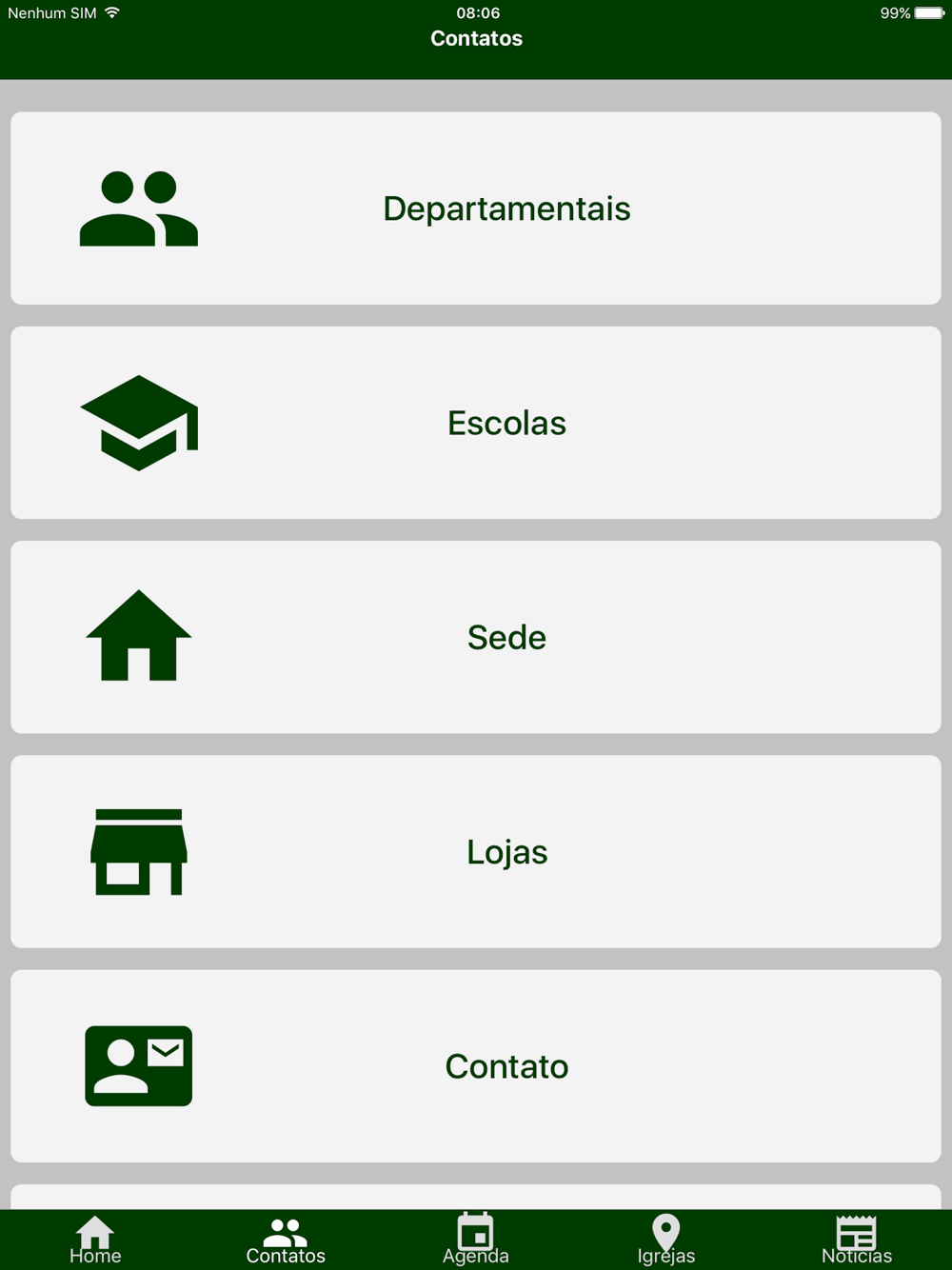
Task: Open the Escolas card
Action: coord(476,423)
